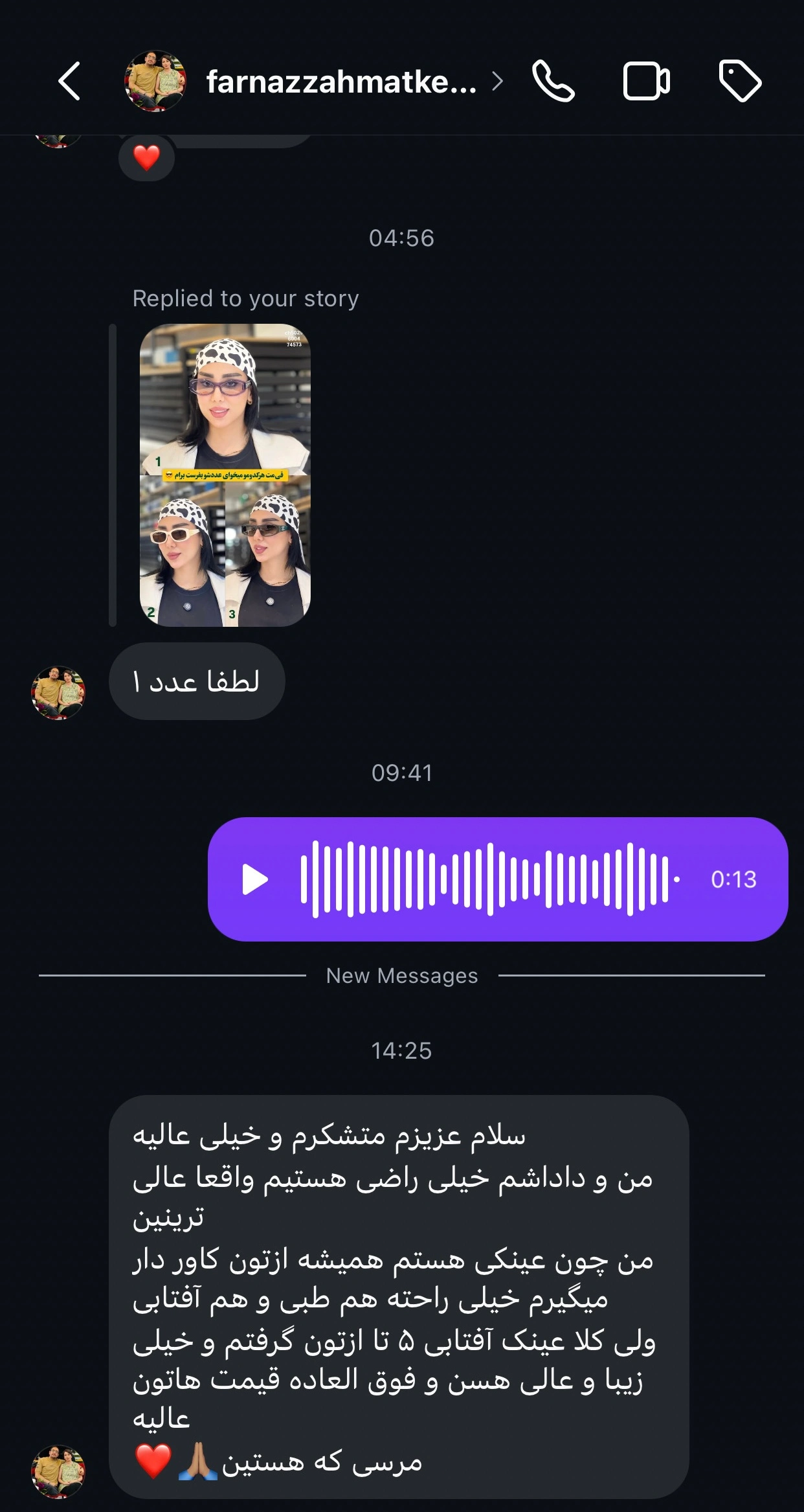Screen dimensions: 804x1512
Task: Go back to the message list
Action: [69, 82]
